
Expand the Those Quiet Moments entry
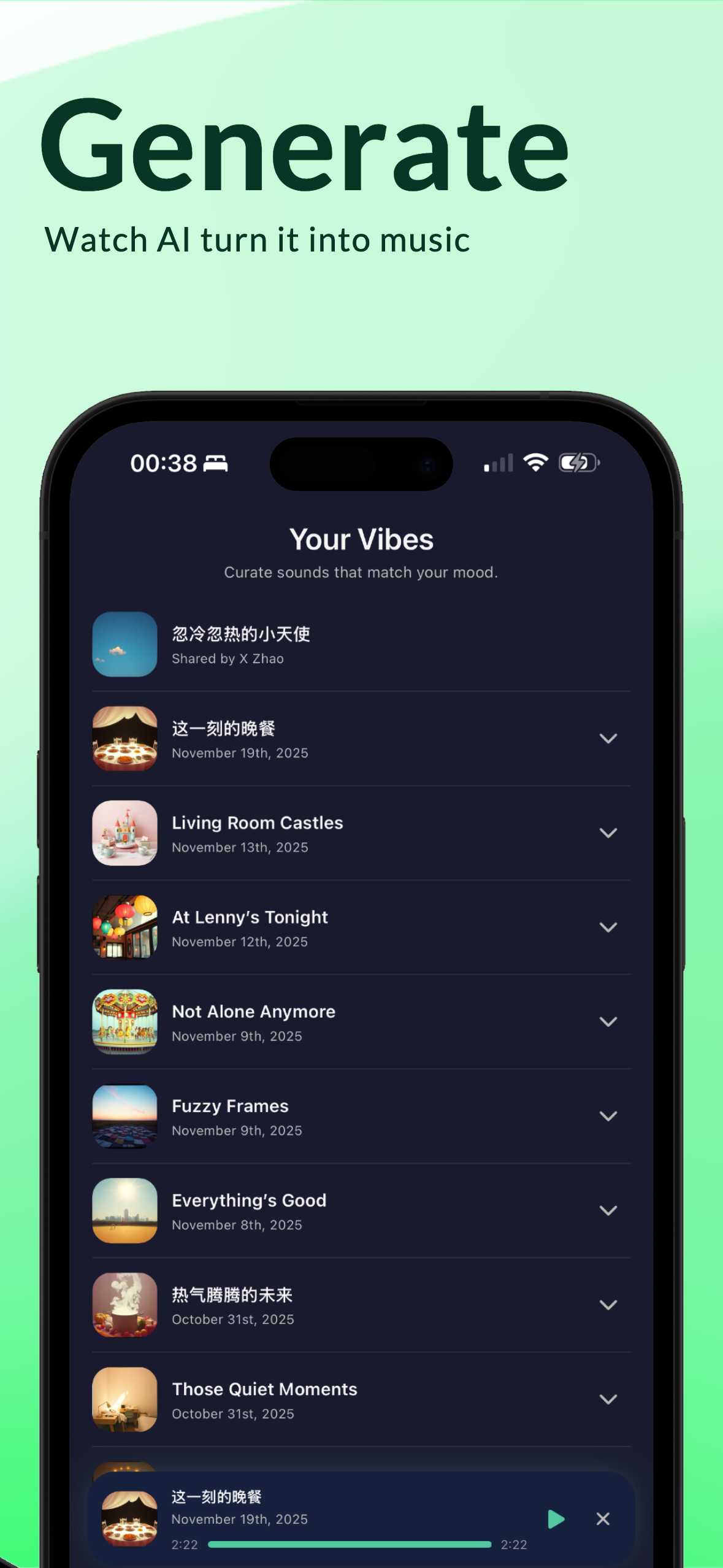pyautogui.click(x=609, y=1399)
